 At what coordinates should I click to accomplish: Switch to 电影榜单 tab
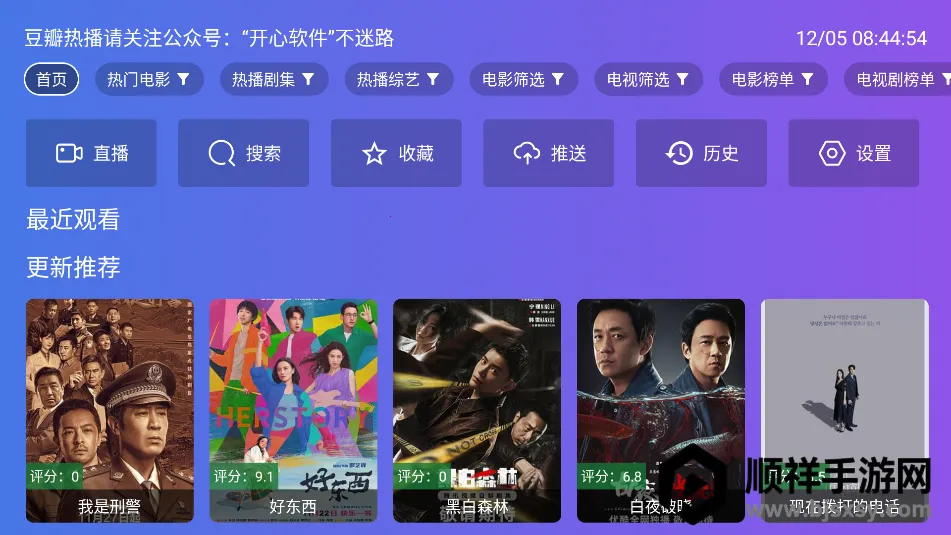773,80
